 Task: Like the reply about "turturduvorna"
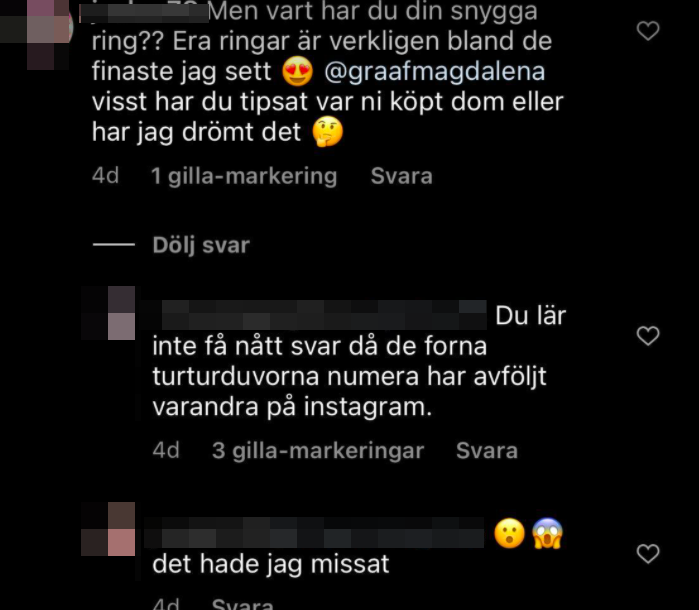[648, 336]
